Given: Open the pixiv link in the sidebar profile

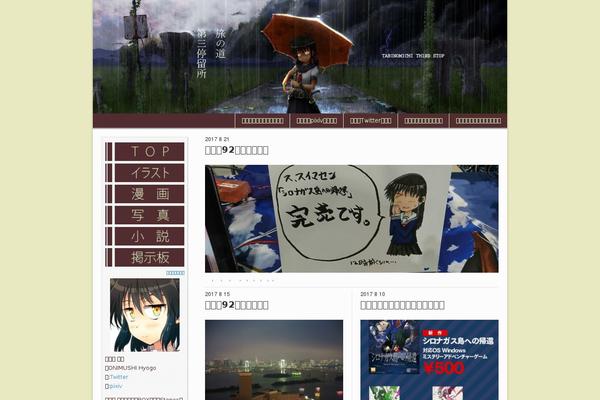Looking at the screenshot, I should [116, 386].
